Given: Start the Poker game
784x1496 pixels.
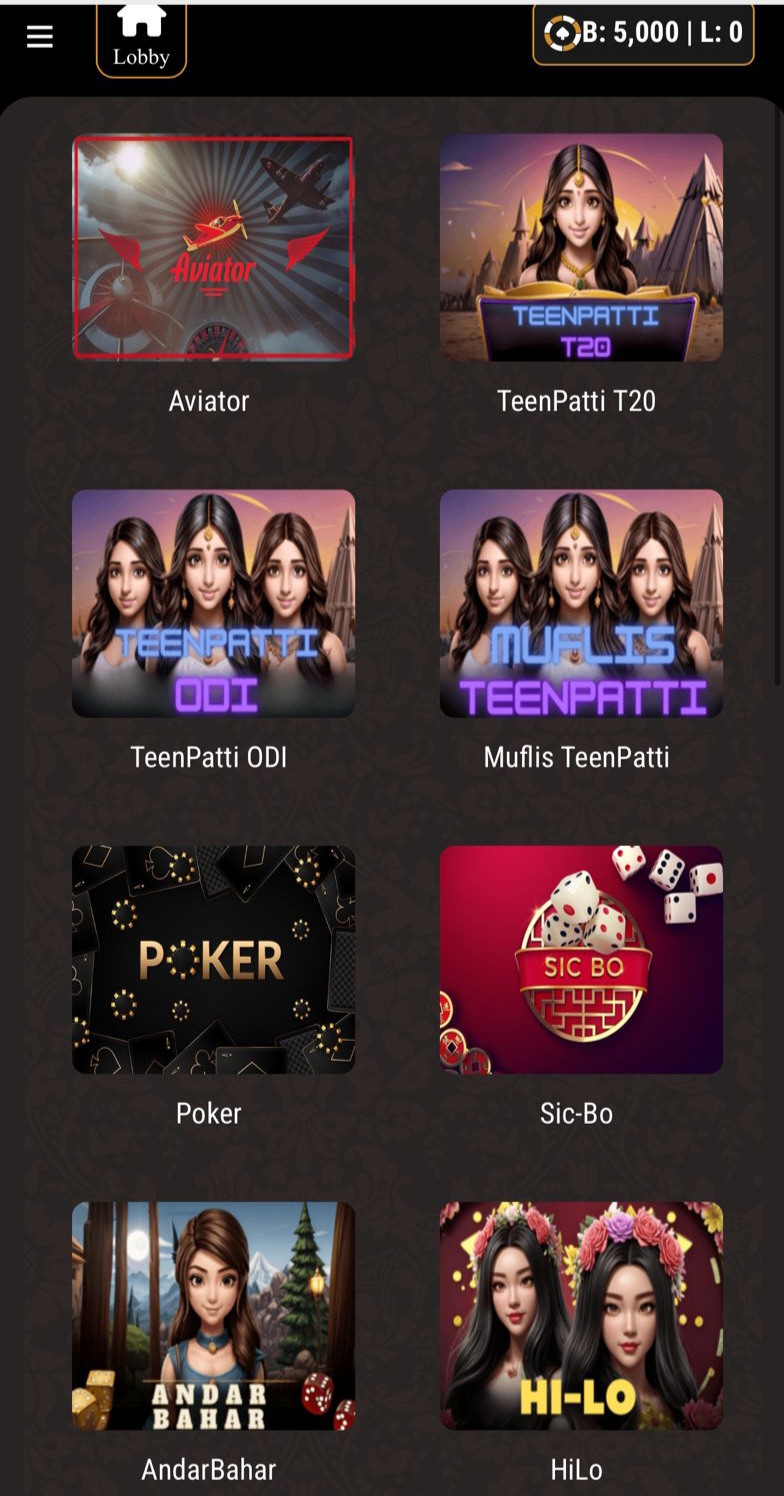Looking at the screenshot, I should (213, 959).
